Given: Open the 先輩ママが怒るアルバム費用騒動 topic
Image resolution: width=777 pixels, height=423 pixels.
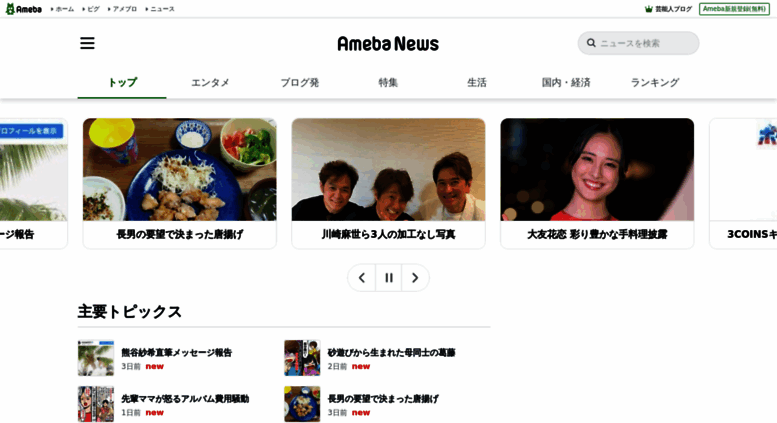Looking at the screenshot, I should click(185, 398).
